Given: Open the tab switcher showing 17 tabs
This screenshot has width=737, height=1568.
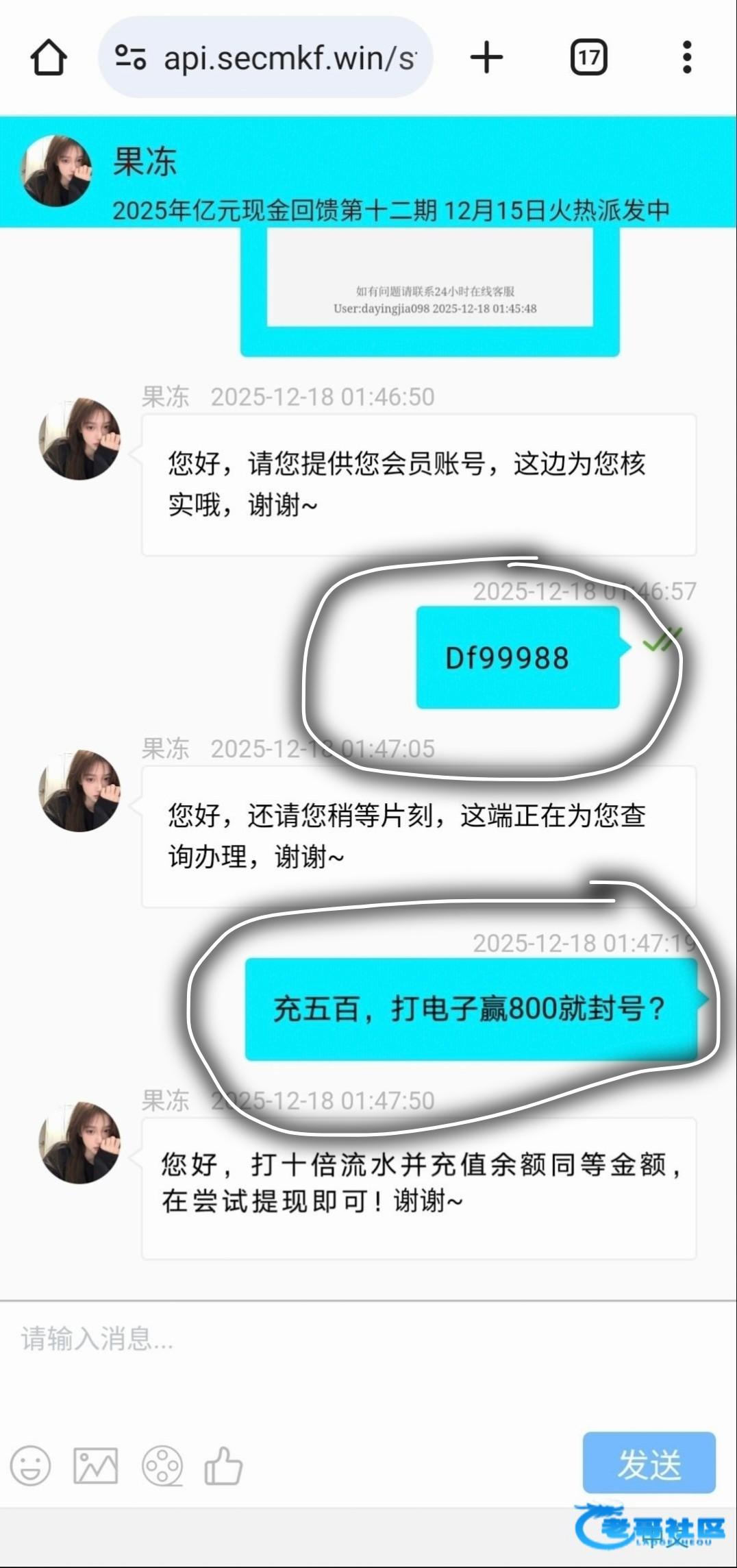Looking at the screenshot, I should [x=588, y=58].
